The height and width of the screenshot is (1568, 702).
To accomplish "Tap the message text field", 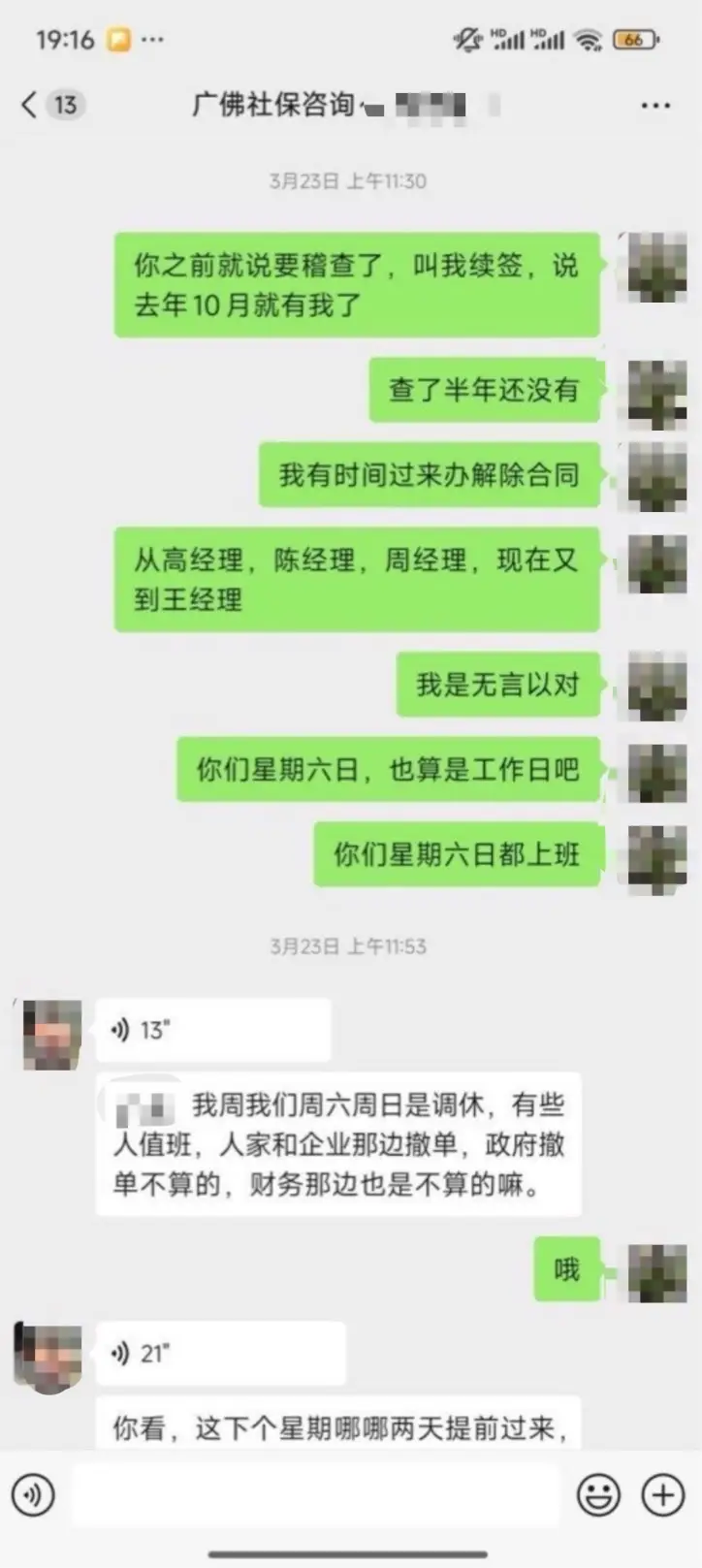I will pyautogui.click(x=315, y=1494).
